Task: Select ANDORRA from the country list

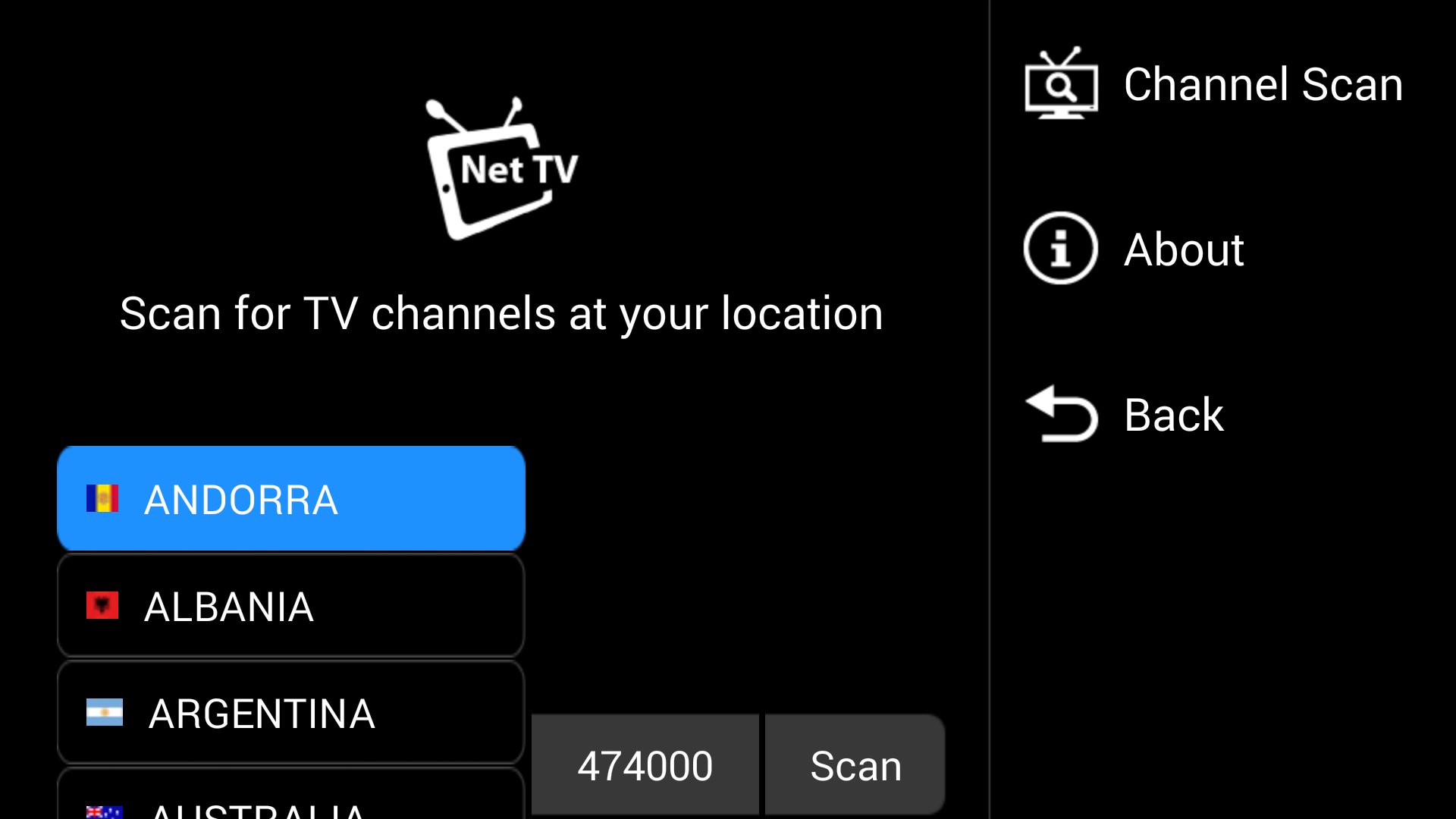Action: coord(290,499)
